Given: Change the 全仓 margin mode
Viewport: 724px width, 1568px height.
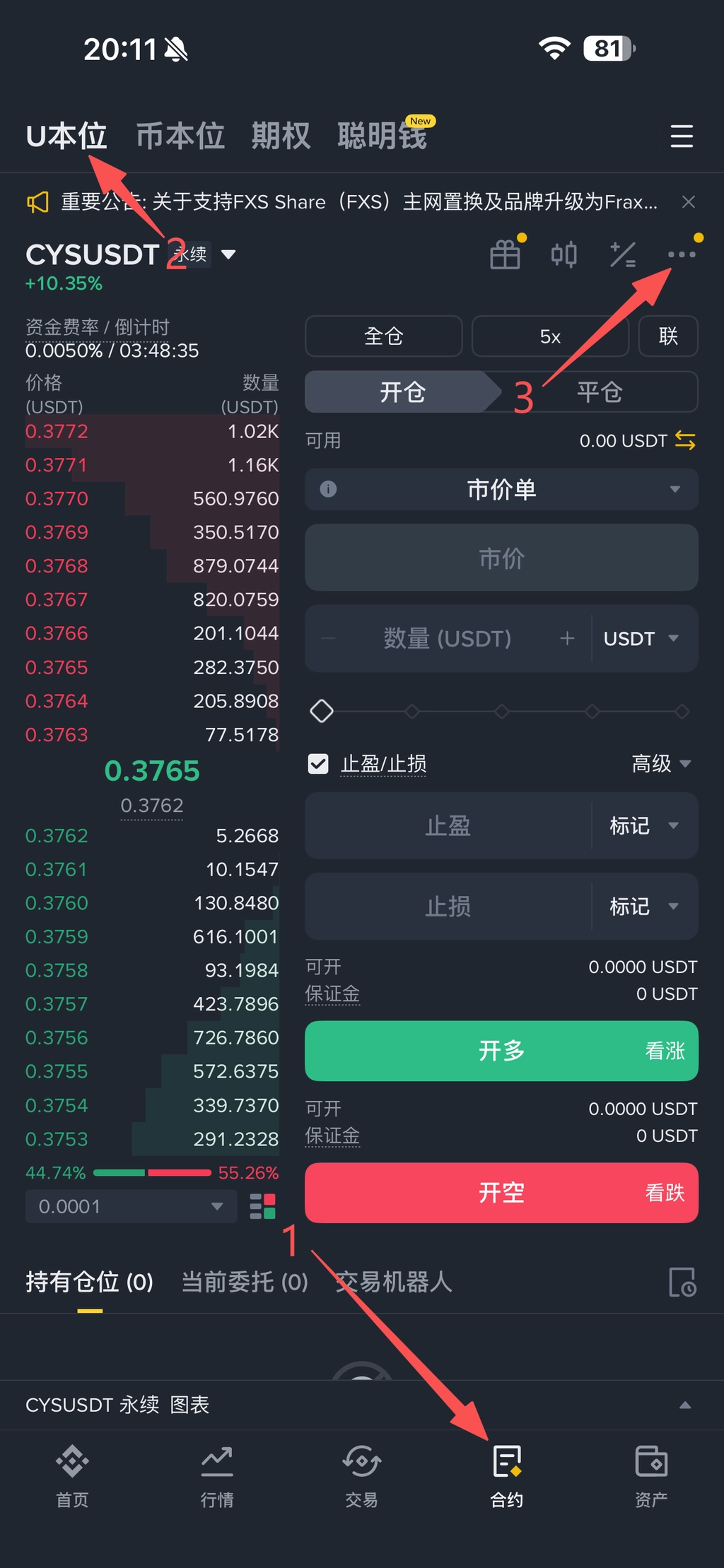Looking at the screenshot, I should click(383, 336).
